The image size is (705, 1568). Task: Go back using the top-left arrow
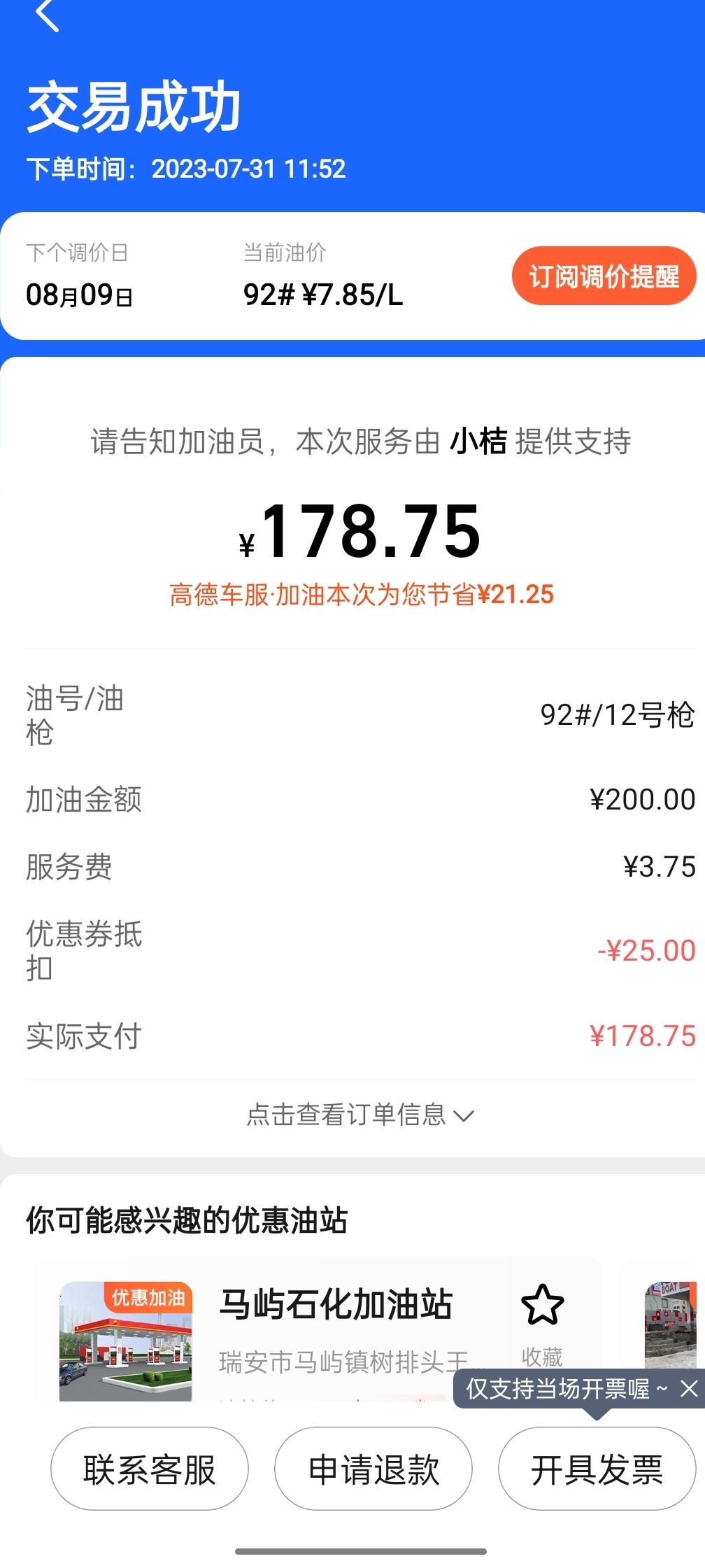(x=46, y=15)
